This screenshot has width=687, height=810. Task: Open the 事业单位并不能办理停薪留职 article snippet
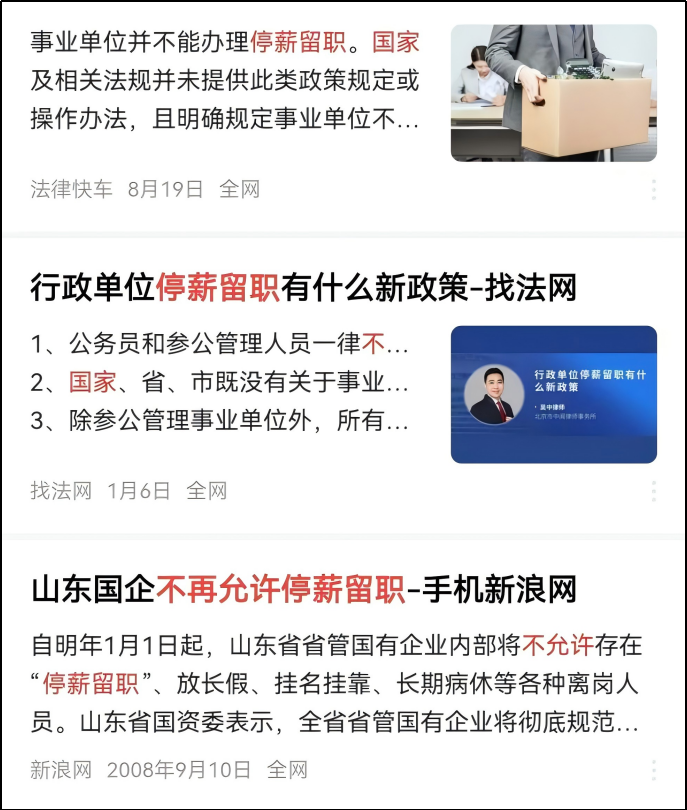coord(225,82)
